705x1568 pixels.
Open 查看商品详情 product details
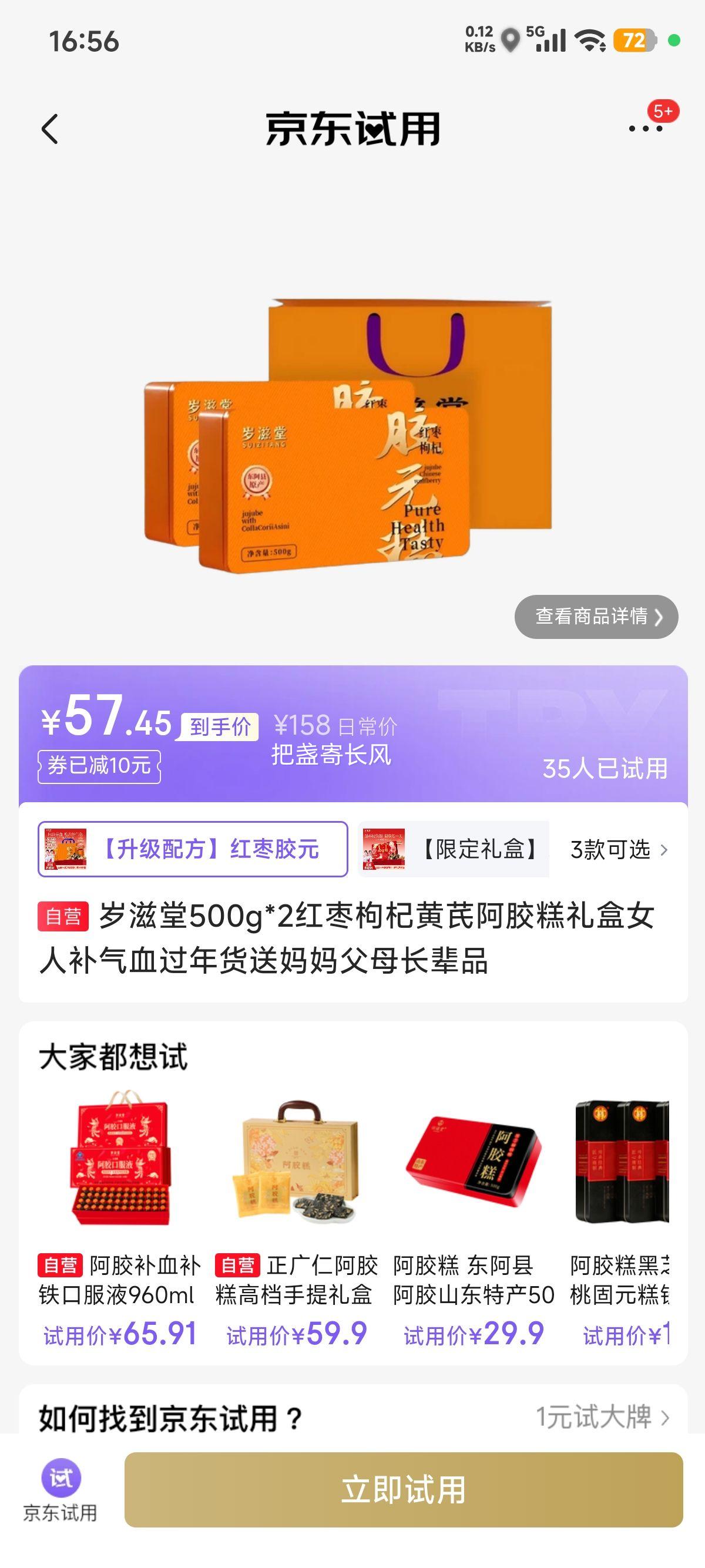597,616
